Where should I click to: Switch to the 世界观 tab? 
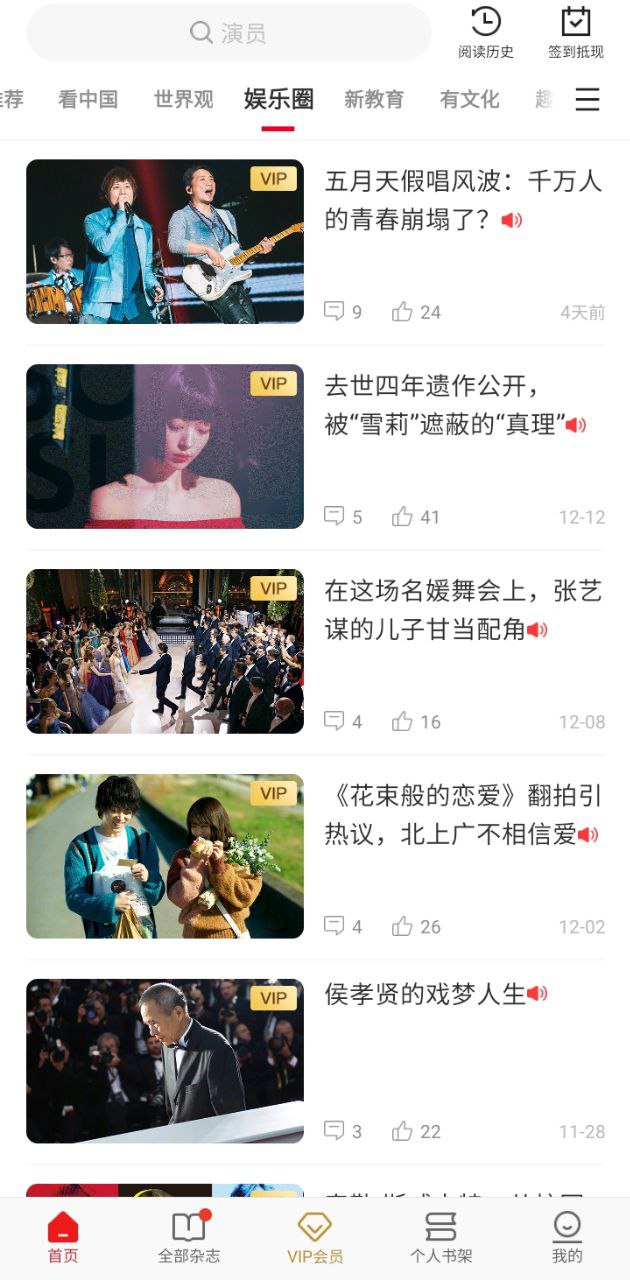click(x=183, y=99)
